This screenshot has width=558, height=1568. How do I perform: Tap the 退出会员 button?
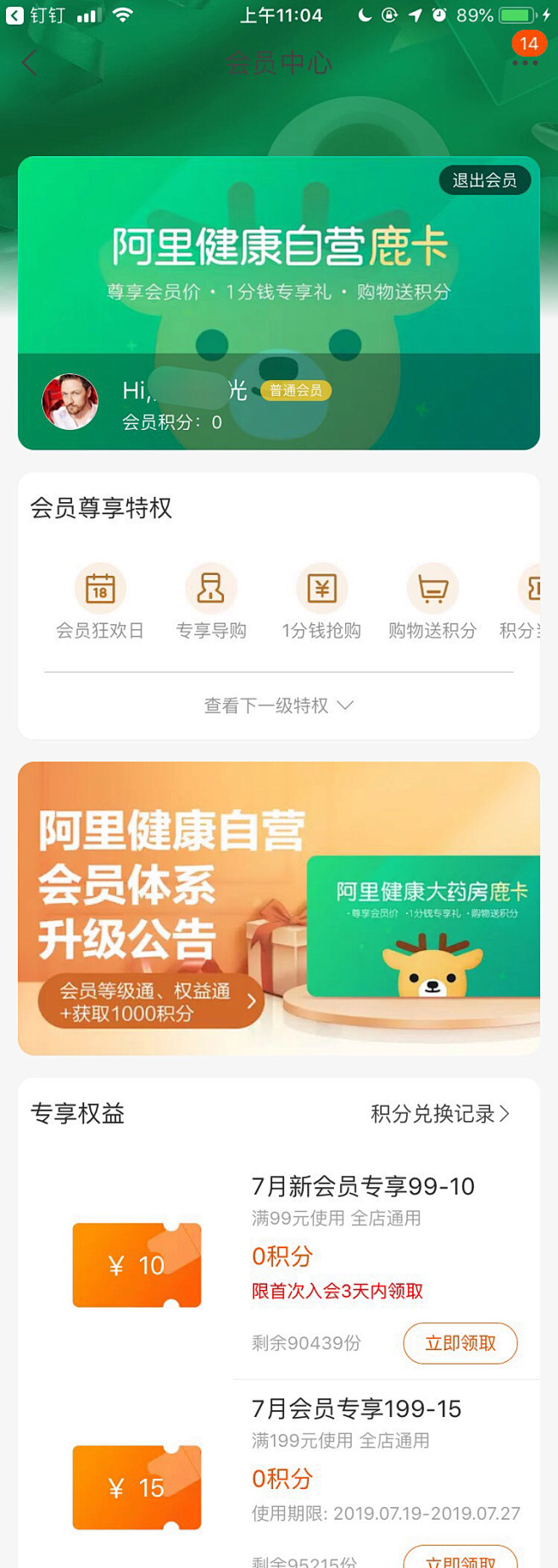click(484, 180)
